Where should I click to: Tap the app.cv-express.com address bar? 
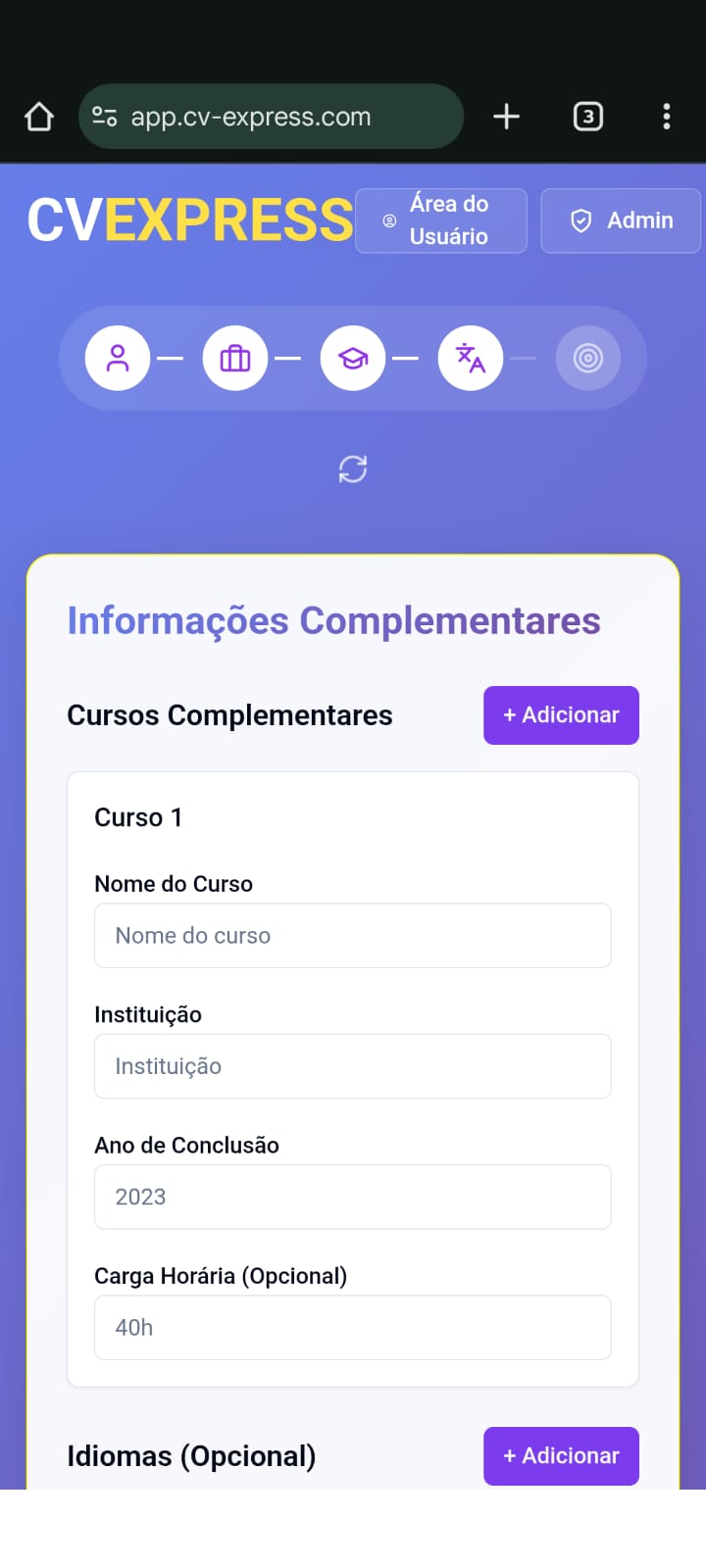[271, 117]
